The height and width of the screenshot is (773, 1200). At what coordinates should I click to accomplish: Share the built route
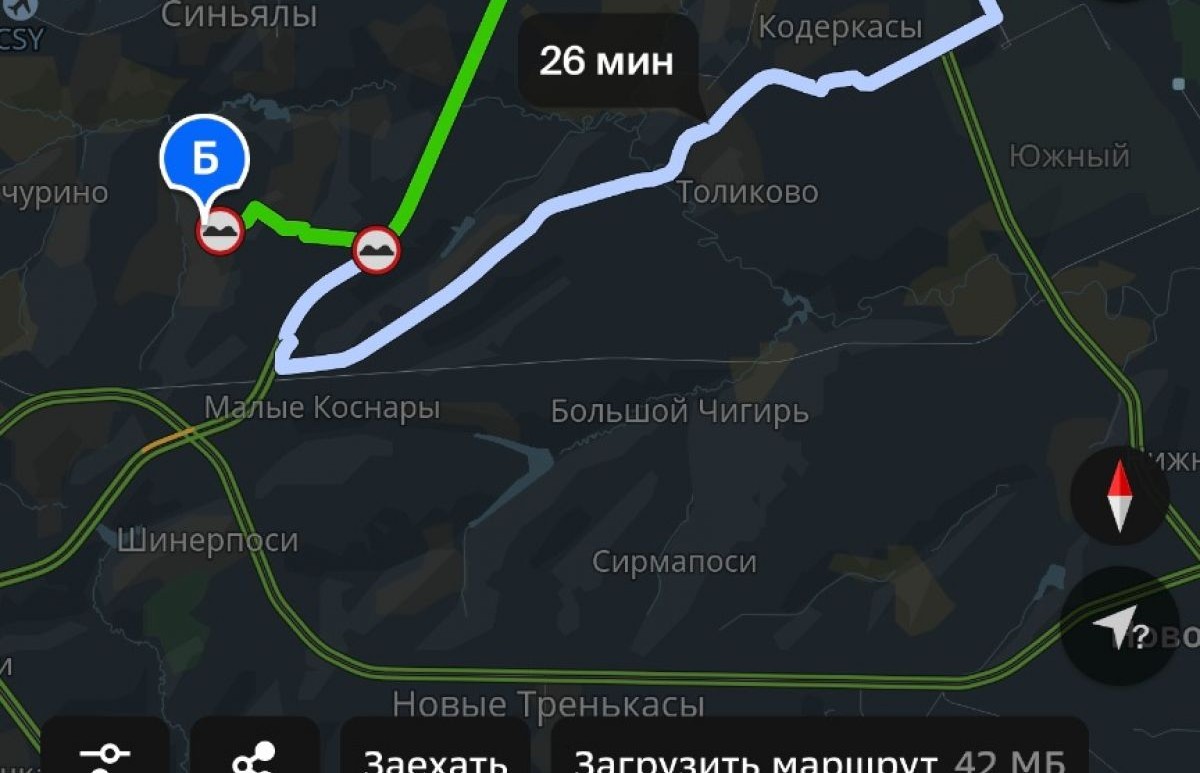click(254, 752)
